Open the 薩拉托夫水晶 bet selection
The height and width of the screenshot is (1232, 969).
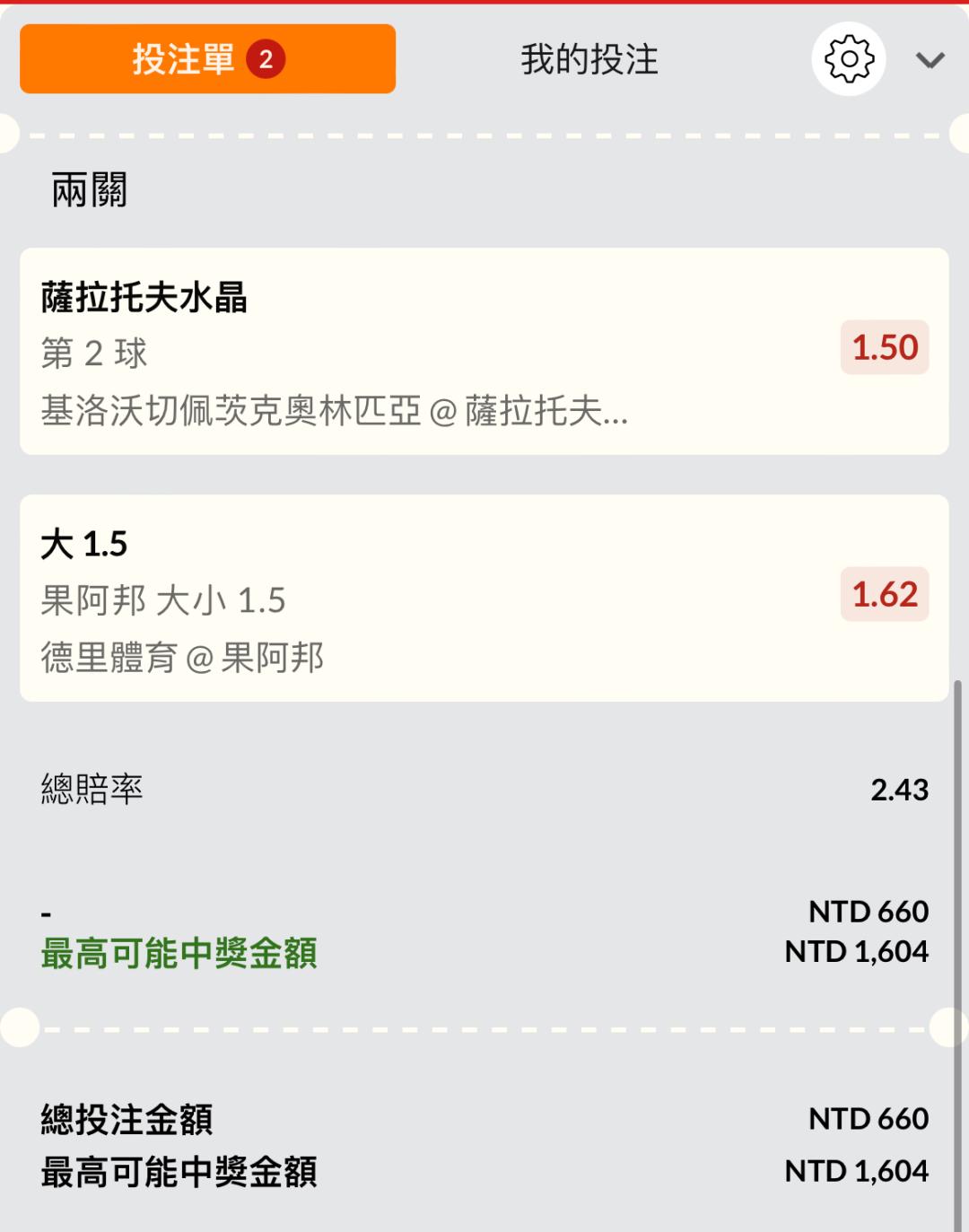pos(484,352)
